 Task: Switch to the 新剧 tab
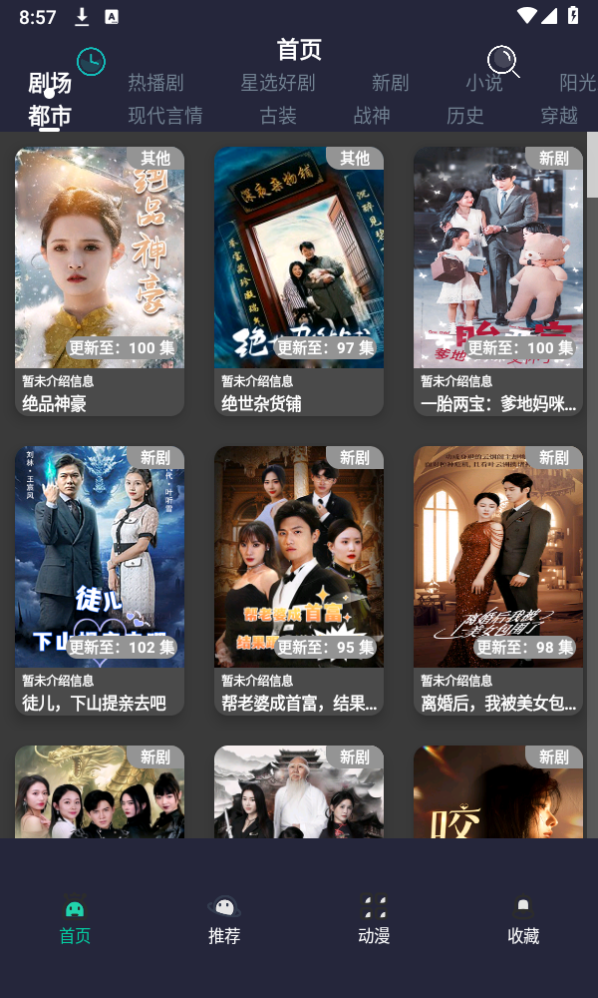(391, 83)
